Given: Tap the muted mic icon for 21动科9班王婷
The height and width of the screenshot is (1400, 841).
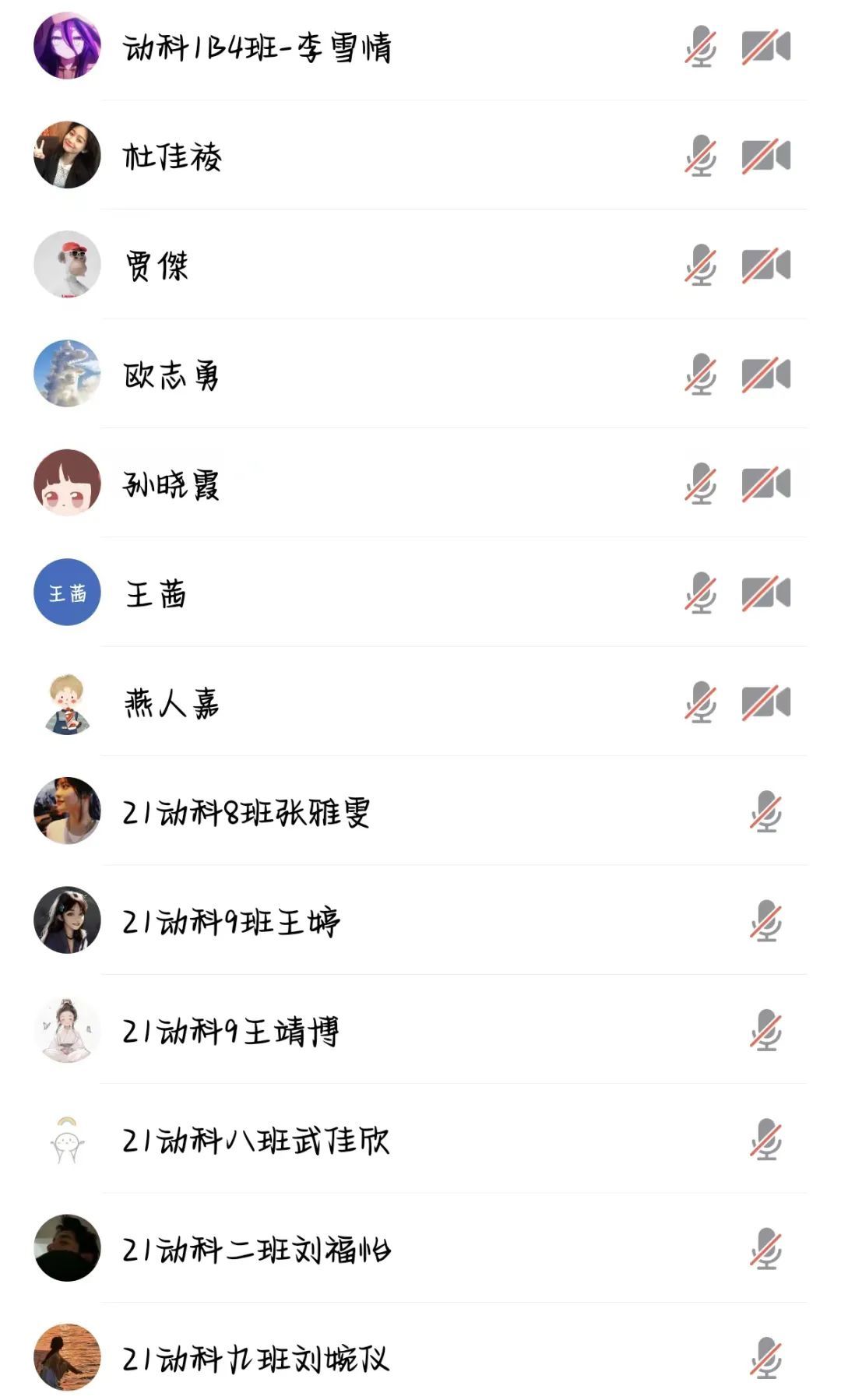Looking at the screenshot, I should [766, 921].
